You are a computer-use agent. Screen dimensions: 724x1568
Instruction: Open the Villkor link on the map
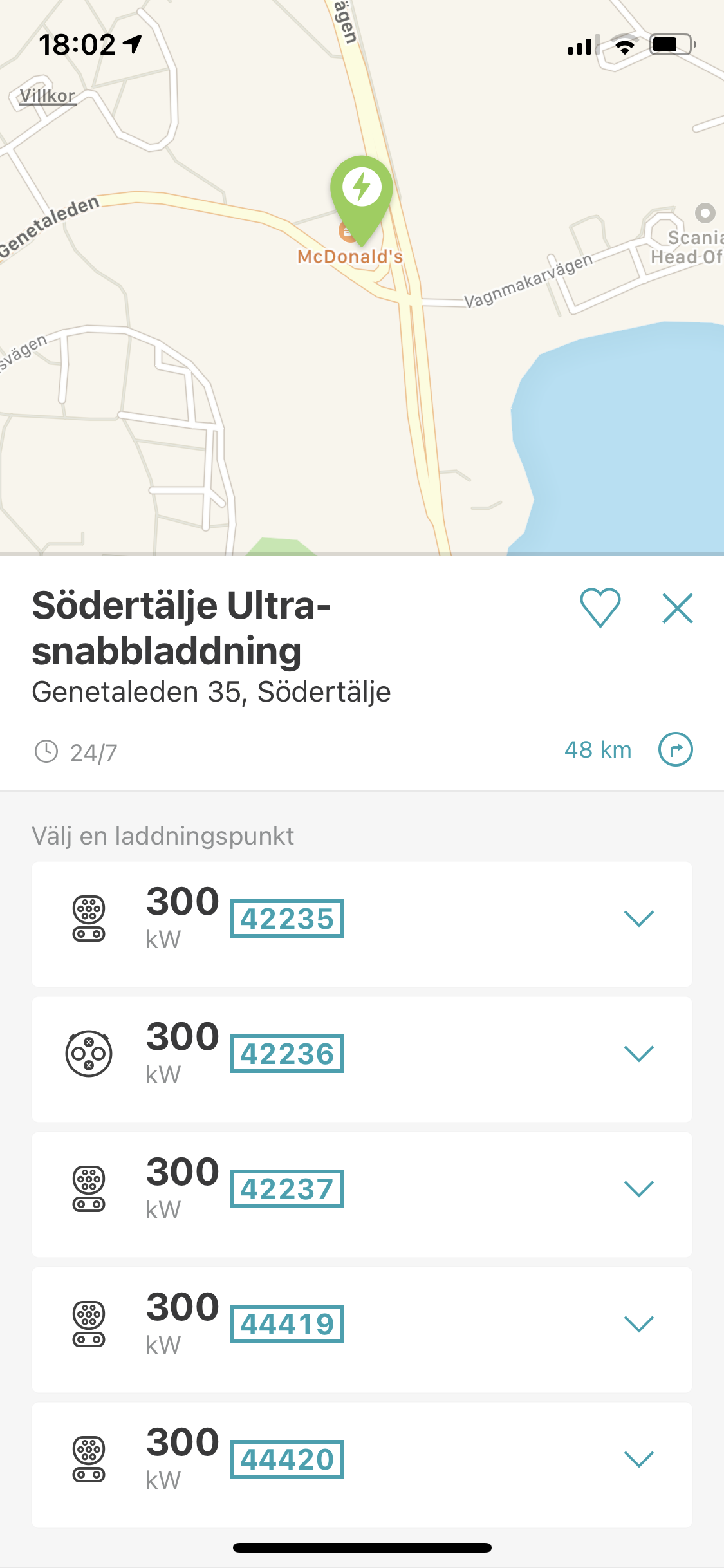pyautogui.click(x=47, y=96)
